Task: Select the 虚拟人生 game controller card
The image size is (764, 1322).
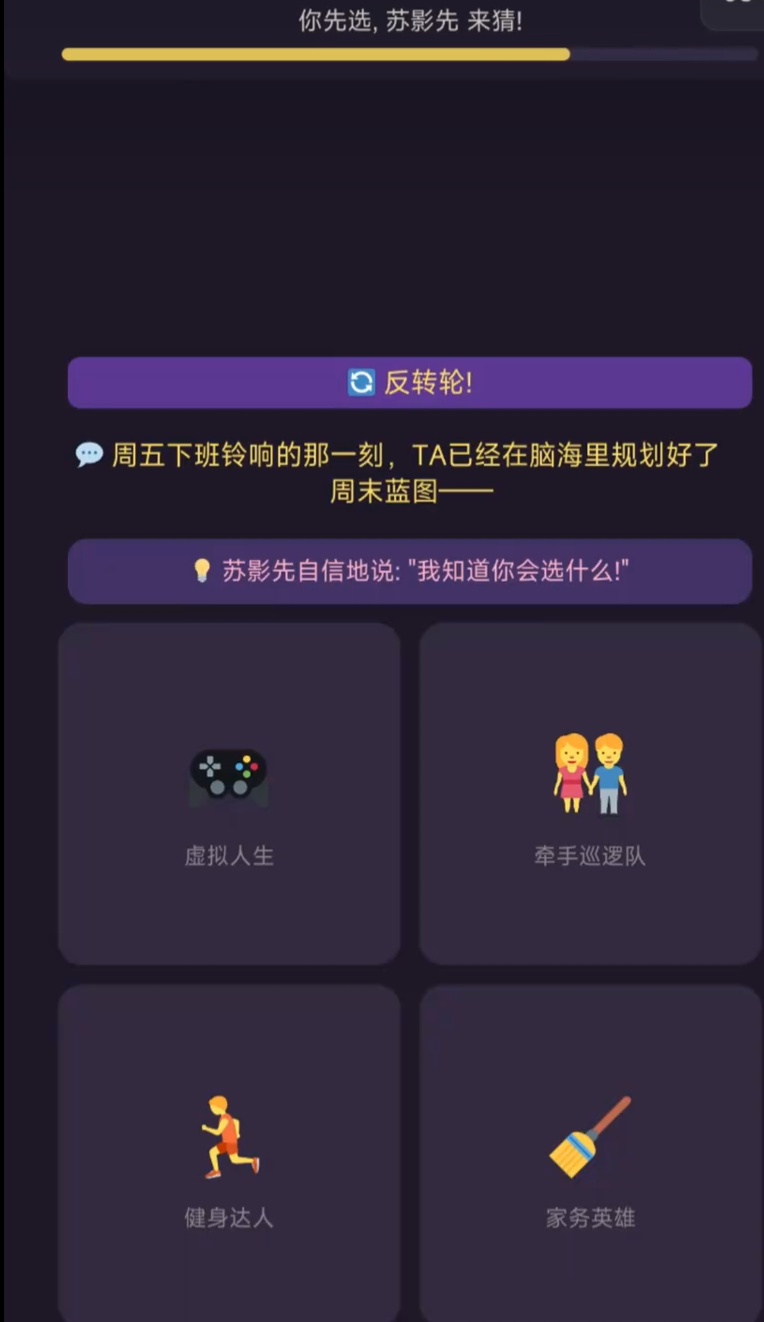Action: [x=229, y=793]
